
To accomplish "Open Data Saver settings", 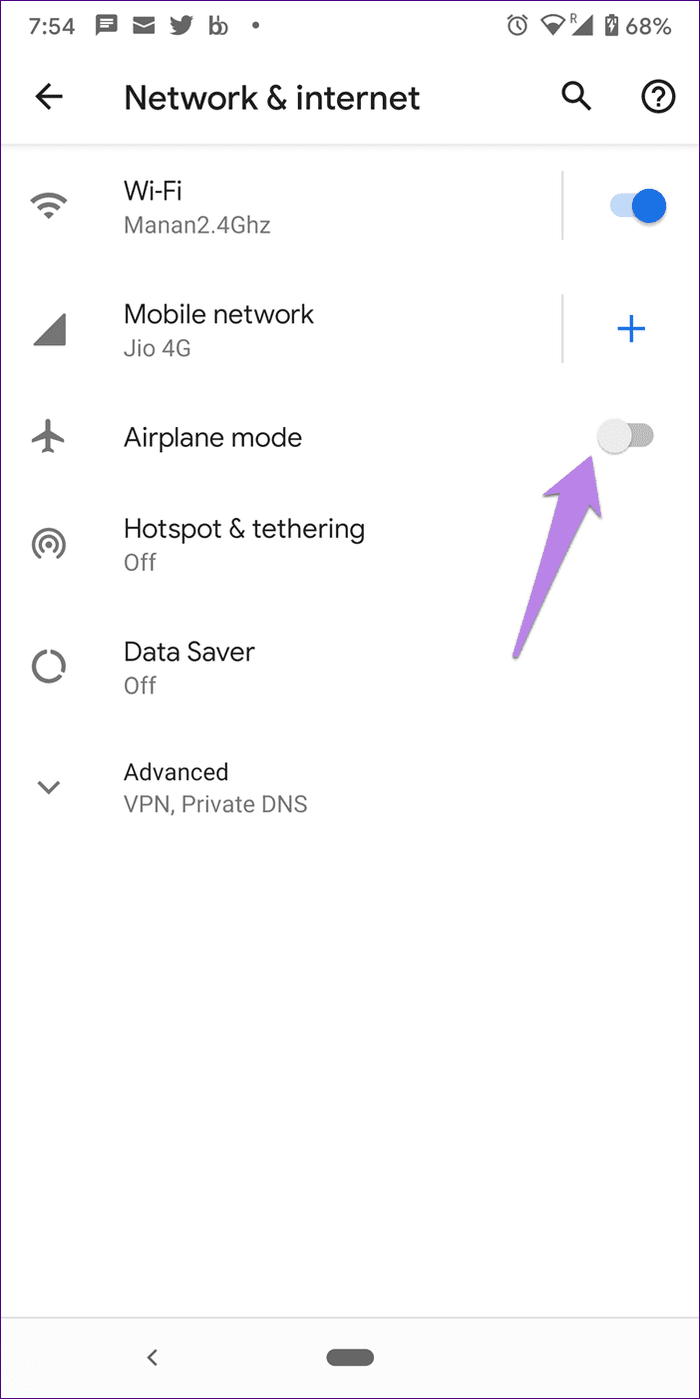I will [350, 667].
